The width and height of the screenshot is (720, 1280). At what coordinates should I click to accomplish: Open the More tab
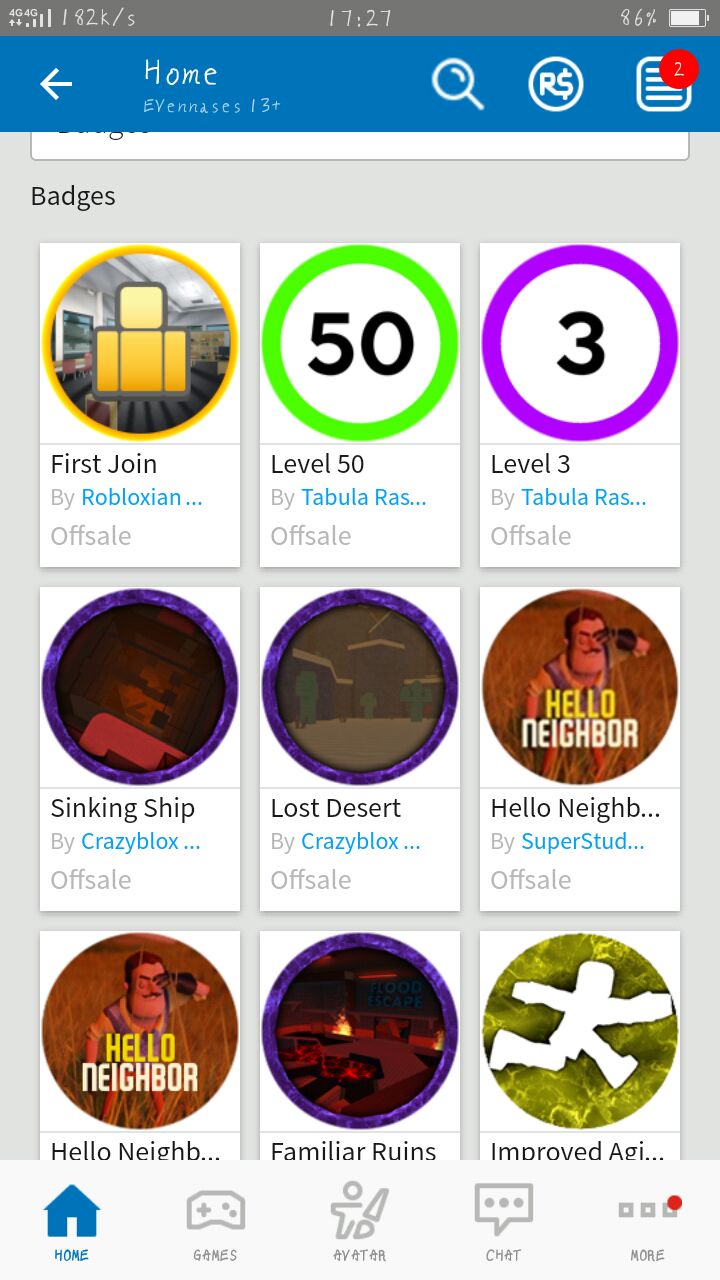647,1222
